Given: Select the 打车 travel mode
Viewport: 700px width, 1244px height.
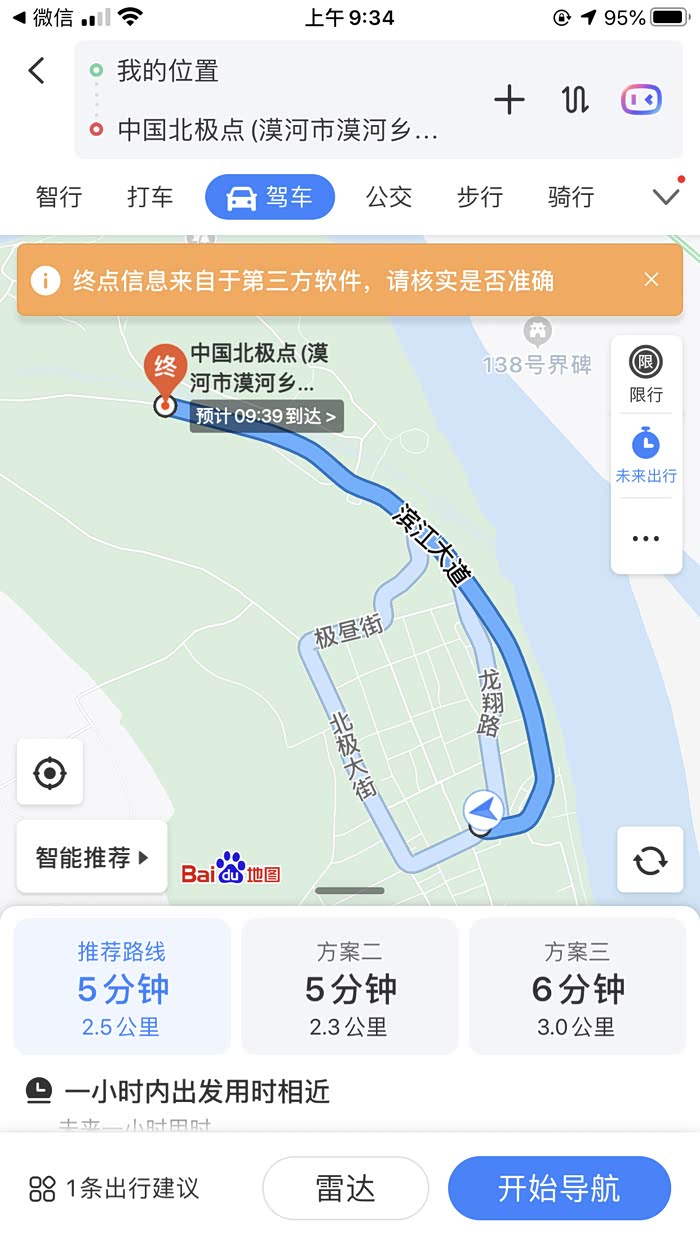Looking at the screenshot, I should click(150, 197).
